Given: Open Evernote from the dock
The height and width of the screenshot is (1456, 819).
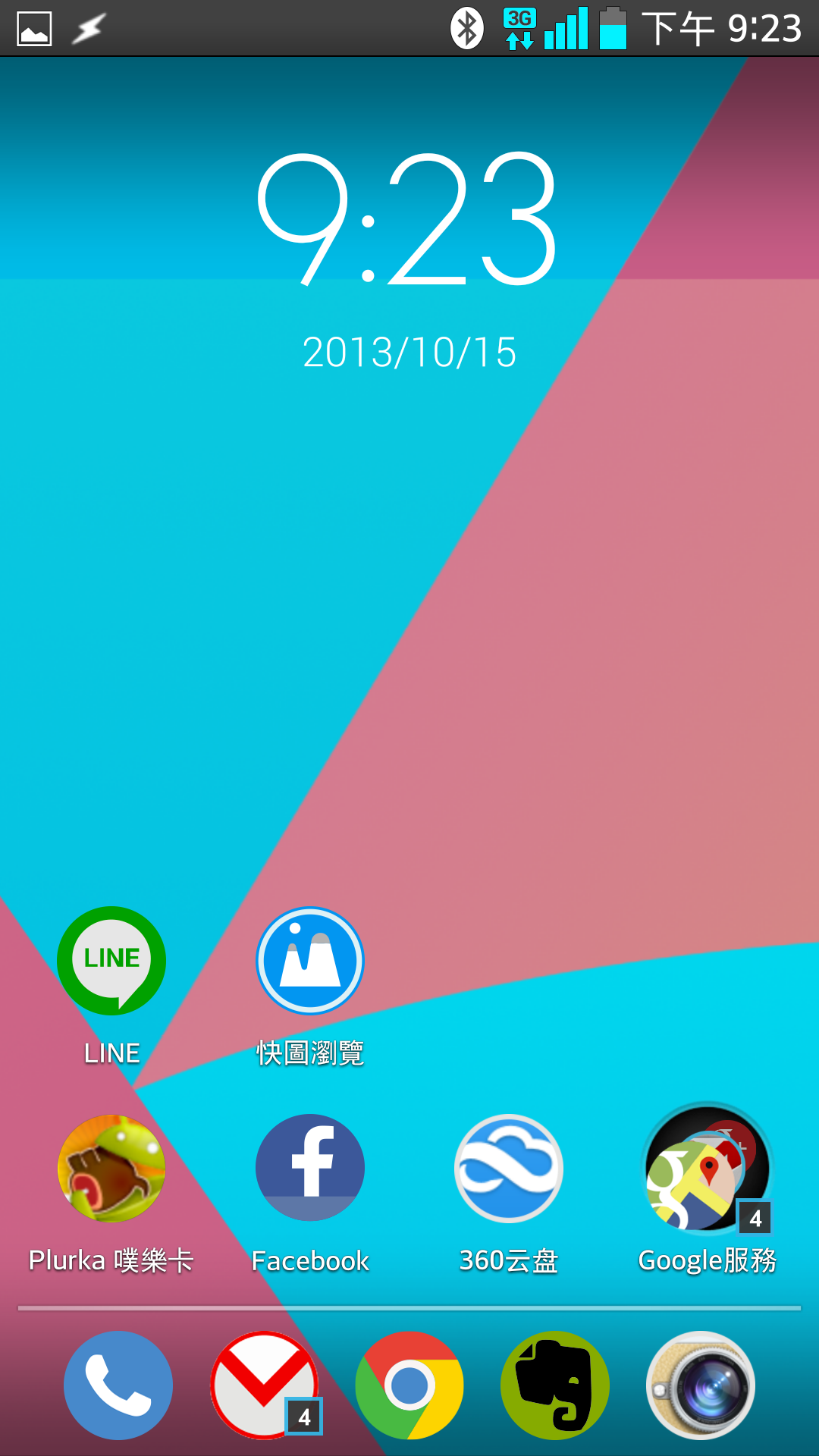Looking at the screenshot, I should click(x=555, y=1385).
